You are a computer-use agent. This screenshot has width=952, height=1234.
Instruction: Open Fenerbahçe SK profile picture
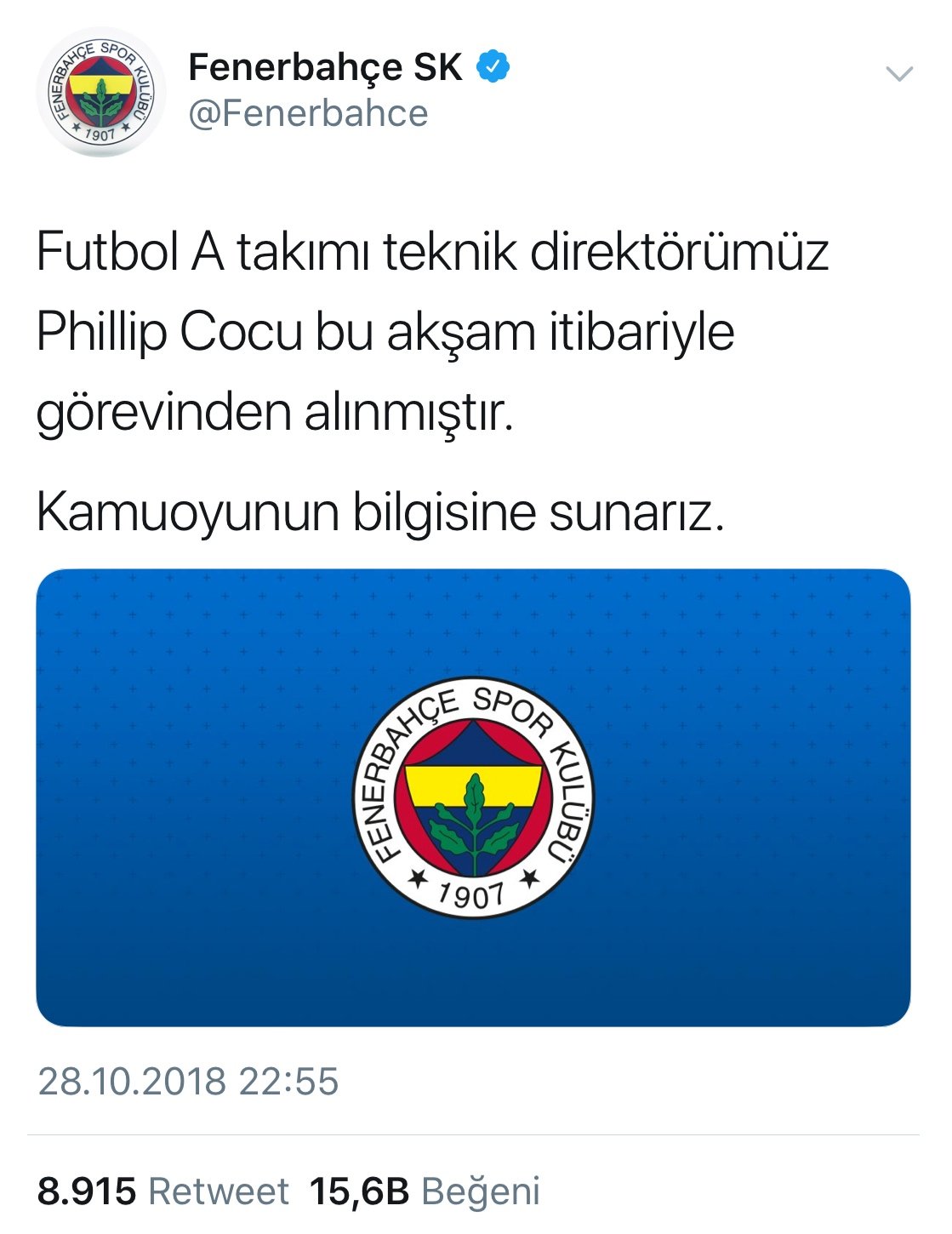tap(101, 93)
